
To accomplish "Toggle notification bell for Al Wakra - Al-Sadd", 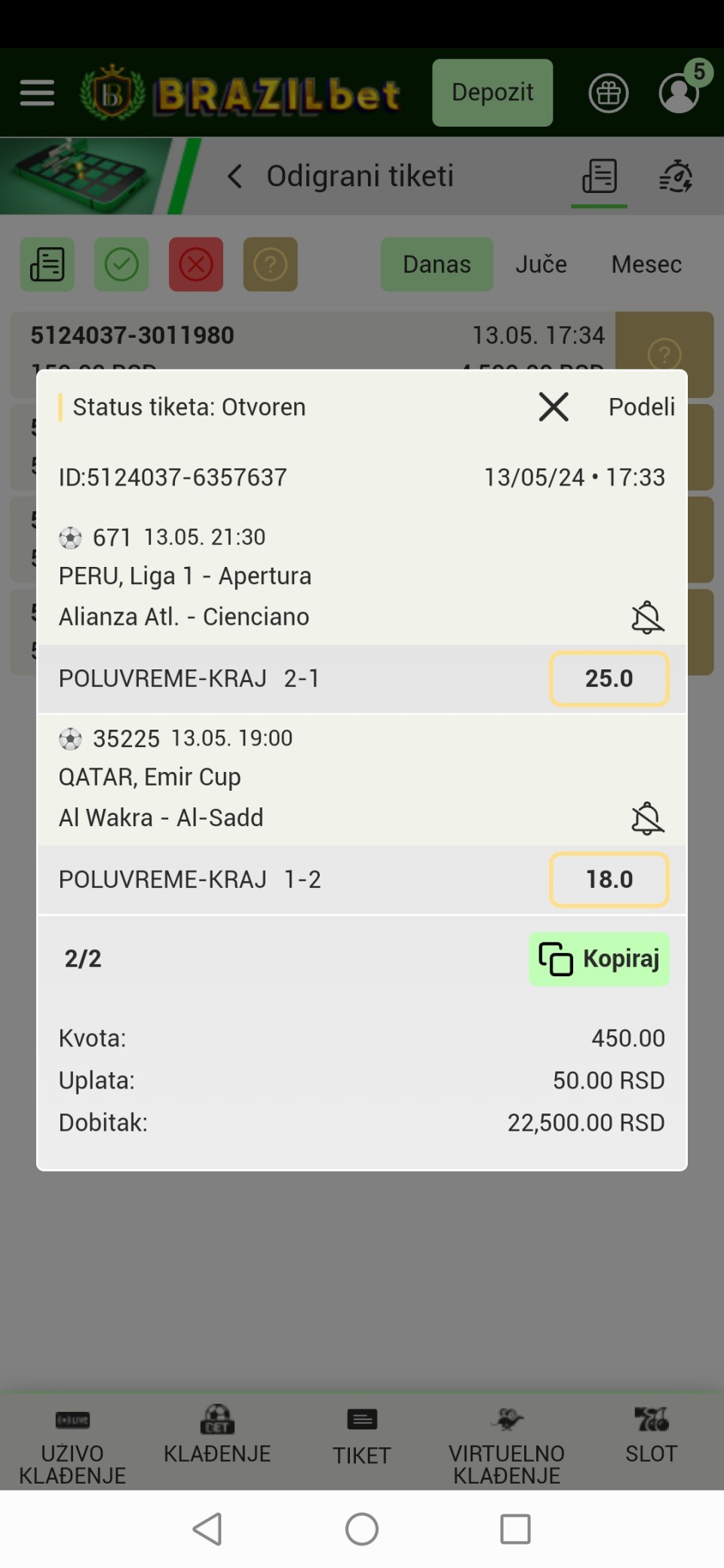I will [x=646, y=819].
